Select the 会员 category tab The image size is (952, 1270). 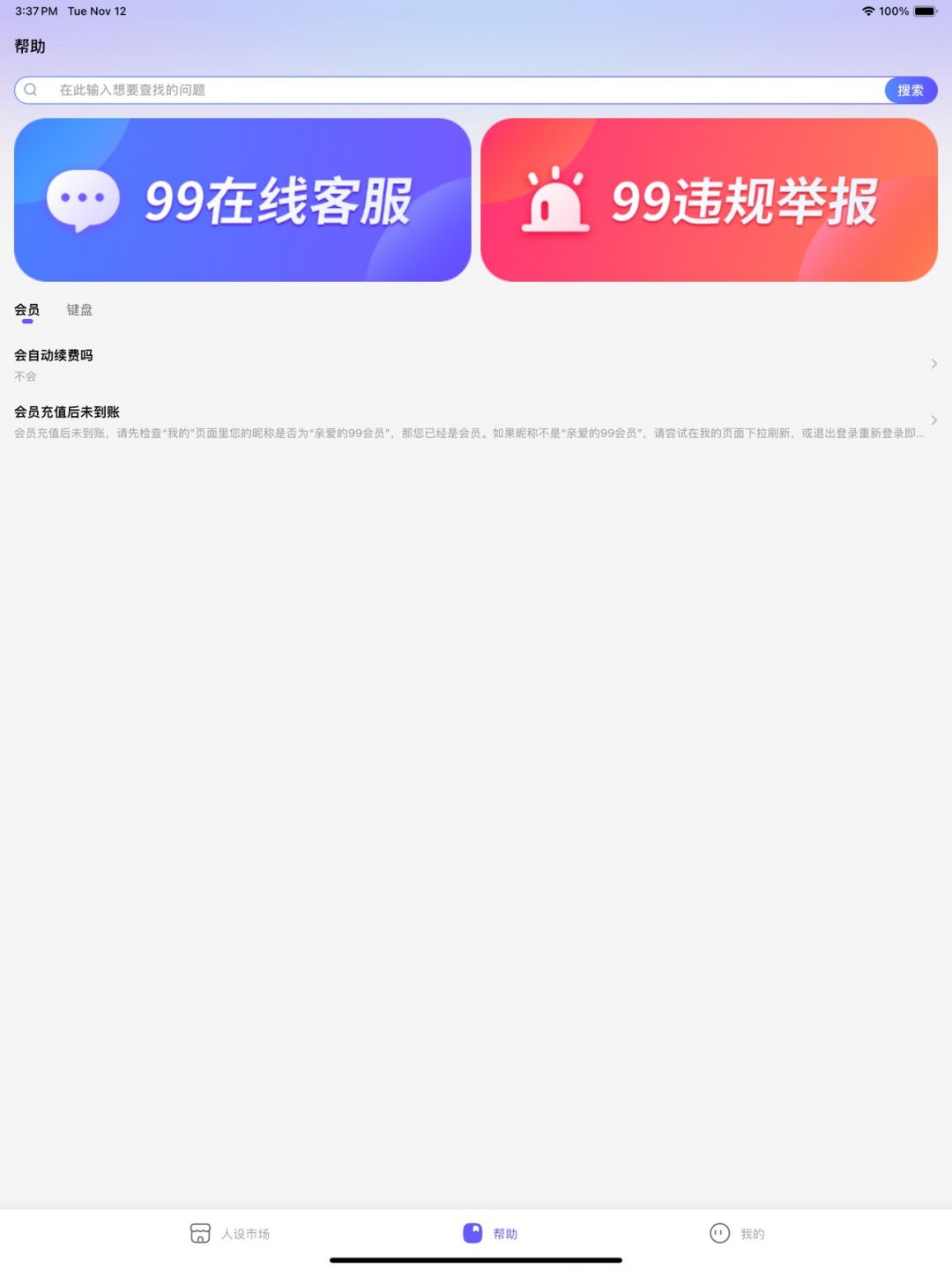27,310
